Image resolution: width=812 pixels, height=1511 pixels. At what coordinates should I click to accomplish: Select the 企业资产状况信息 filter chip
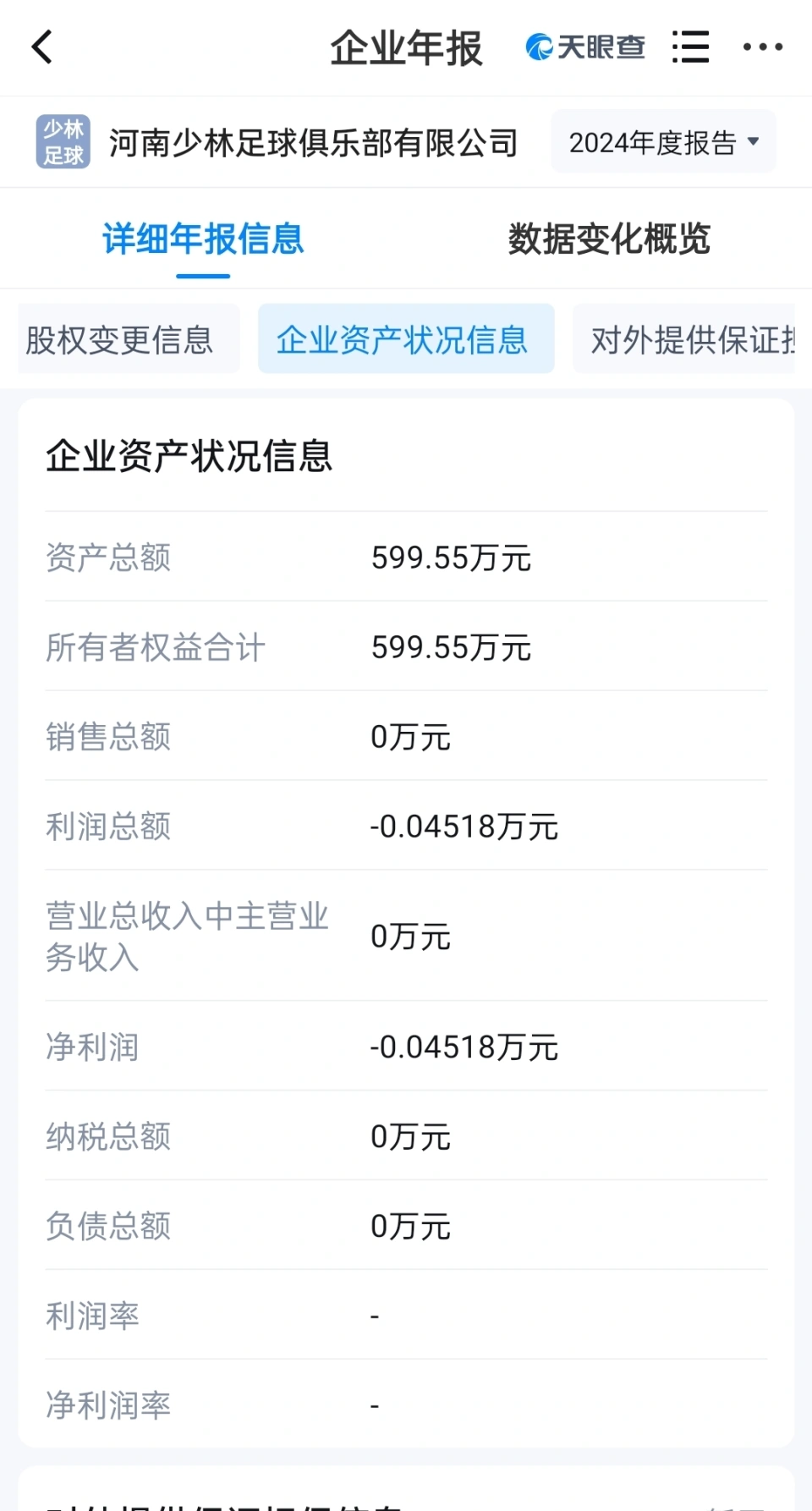[x=406, y=338]
